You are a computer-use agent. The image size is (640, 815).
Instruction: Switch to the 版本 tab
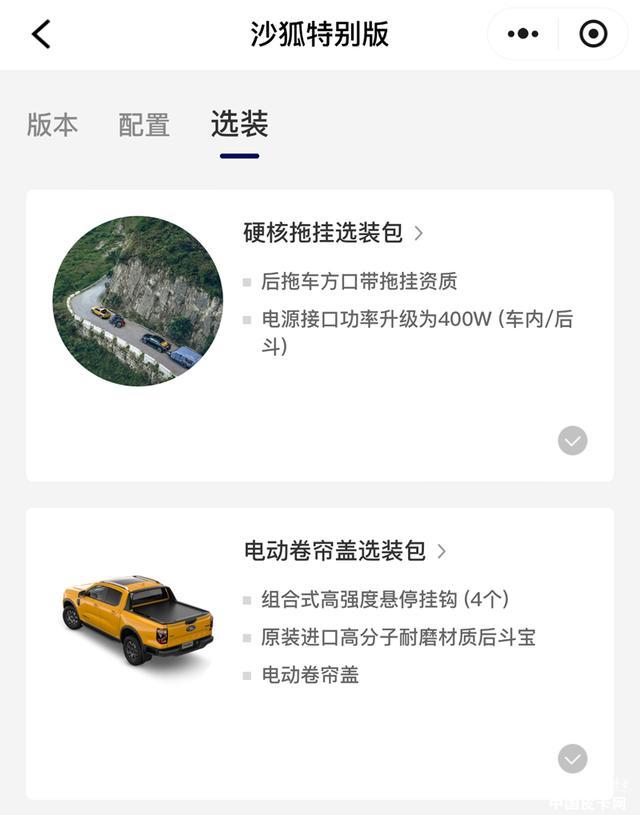point(52,125)
